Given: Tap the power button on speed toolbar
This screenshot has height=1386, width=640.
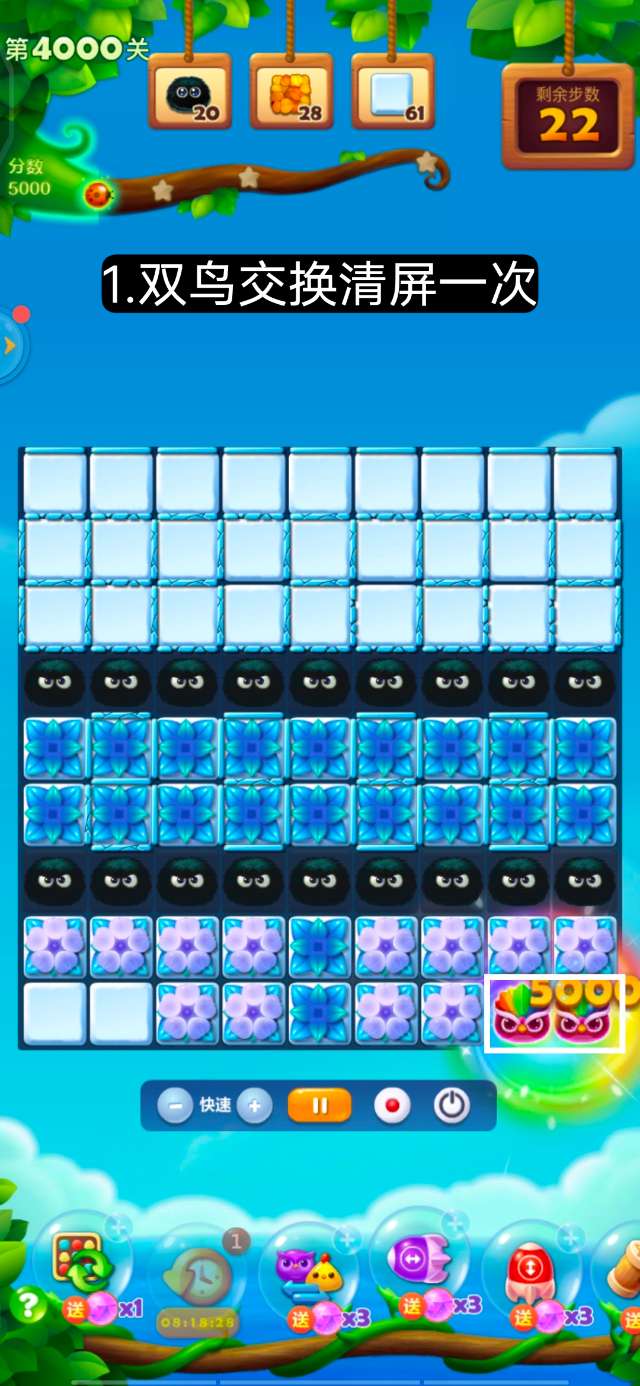Looking at the screenshot, I should (x=452, y=1106).
